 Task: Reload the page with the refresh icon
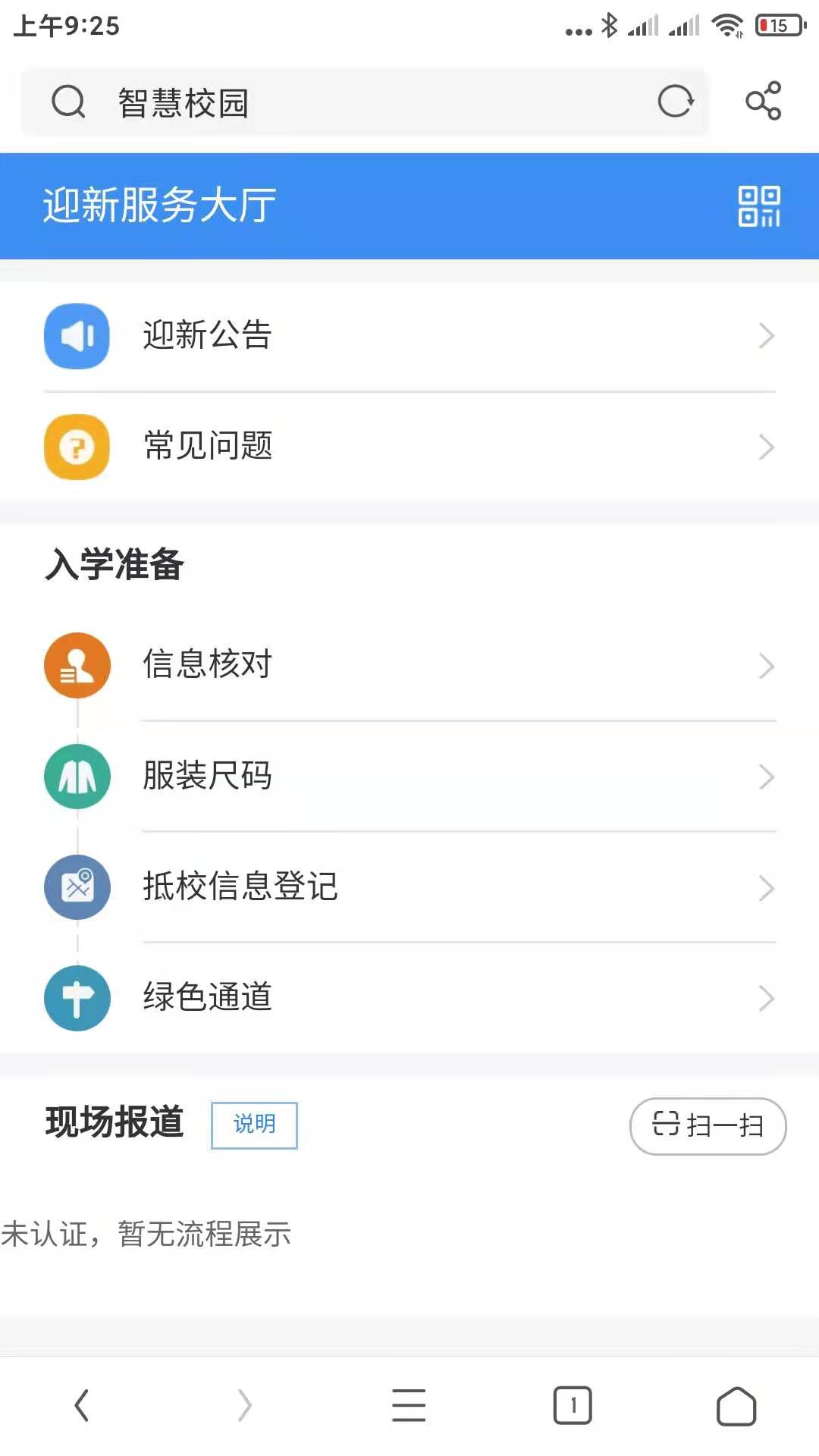(x=675, y=102)
